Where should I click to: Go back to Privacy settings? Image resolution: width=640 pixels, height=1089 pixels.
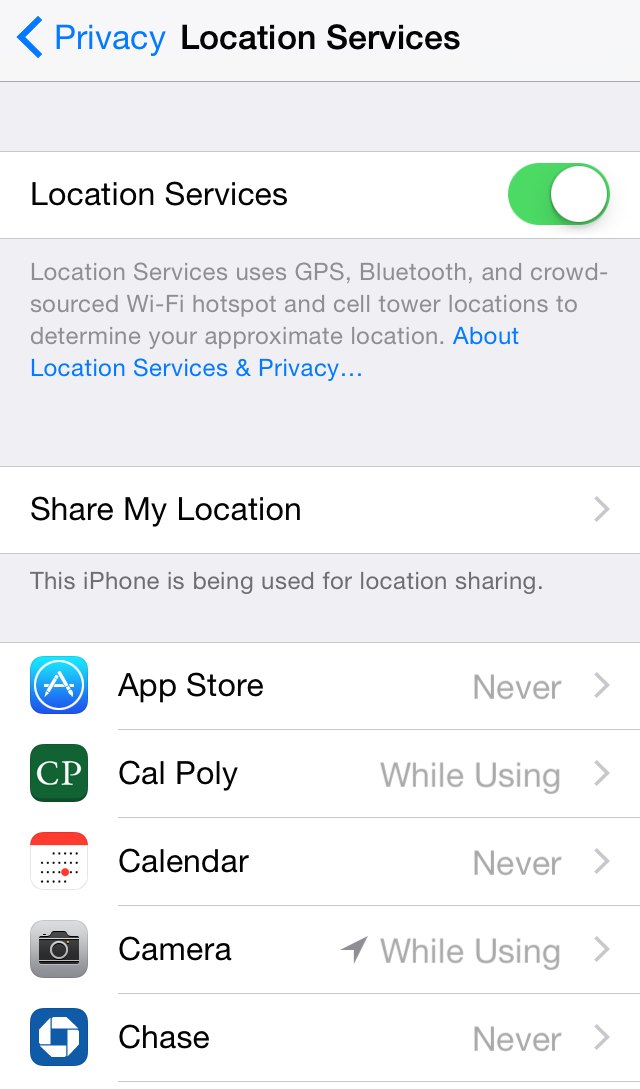[x=91, y=38]
